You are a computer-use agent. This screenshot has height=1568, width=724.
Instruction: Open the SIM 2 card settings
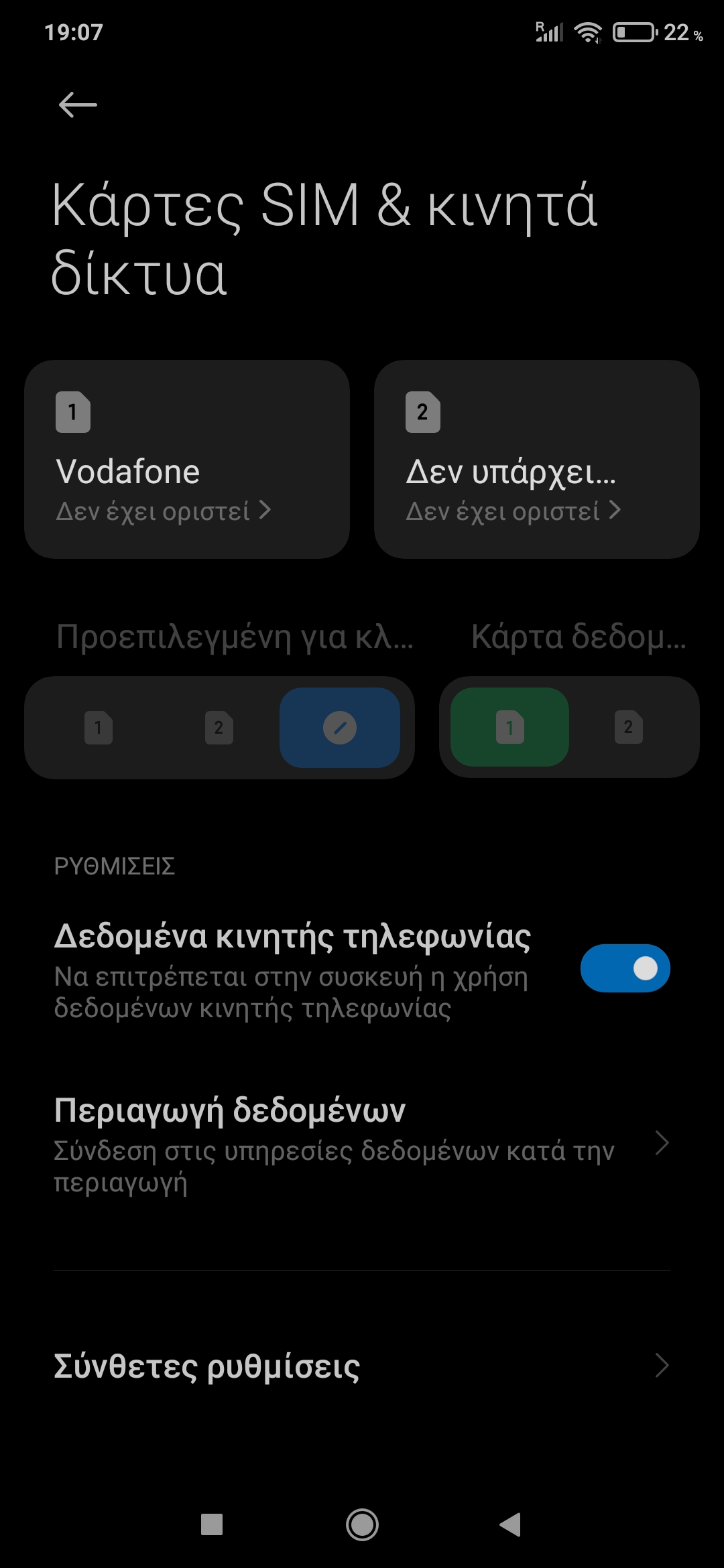(x=536, y=460)
